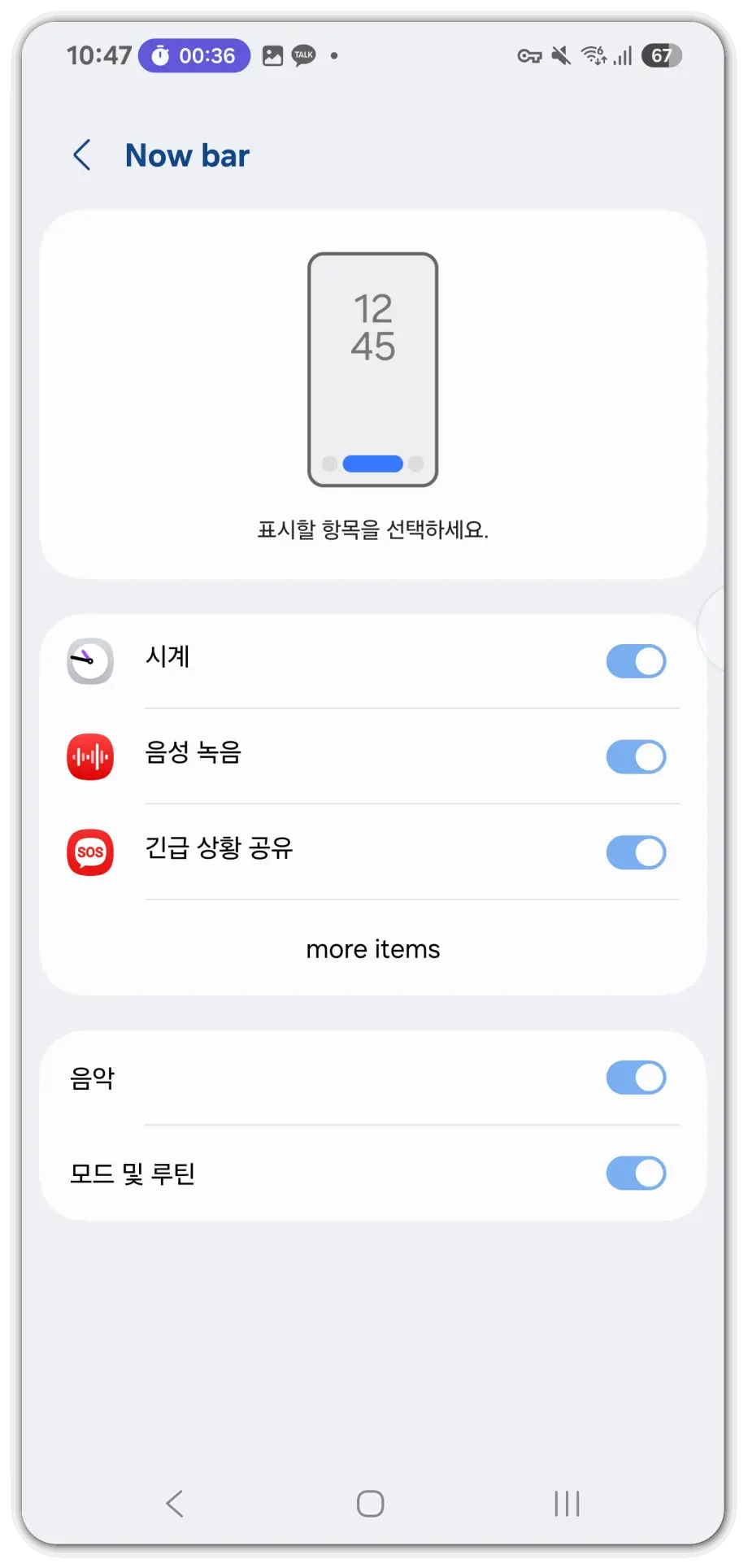Turn off the 음악 toggle

(636, 1078)
